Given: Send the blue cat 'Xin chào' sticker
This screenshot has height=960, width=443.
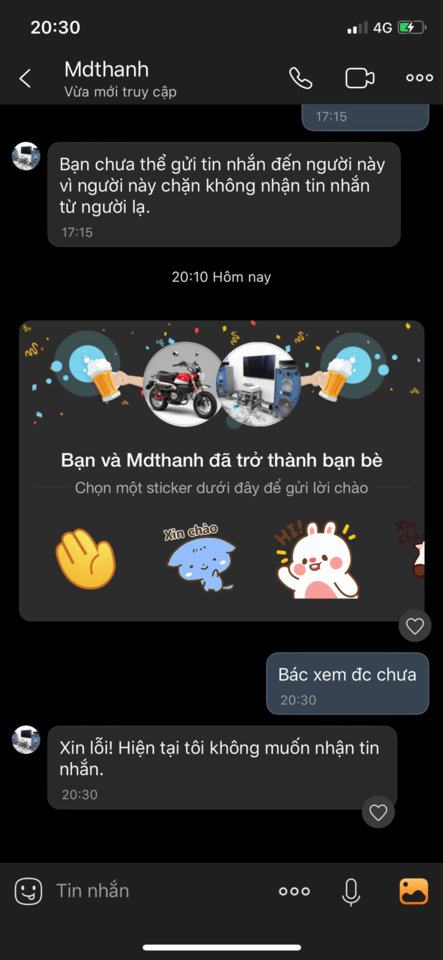Looking at the screenshot, I should pos(200,558).
